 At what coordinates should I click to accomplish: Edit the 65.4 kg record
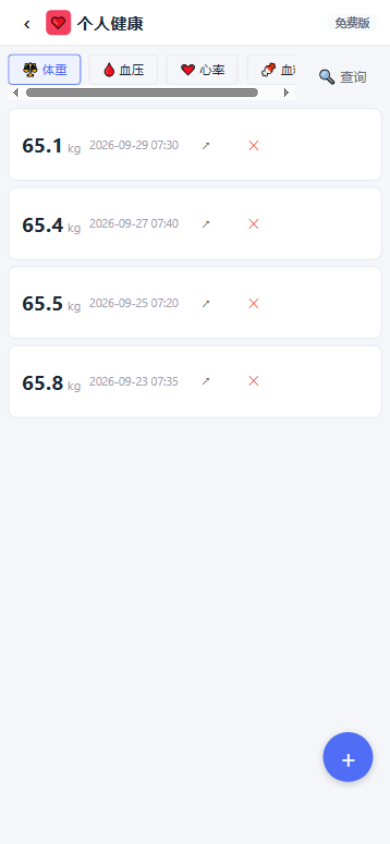click(205, 224)
